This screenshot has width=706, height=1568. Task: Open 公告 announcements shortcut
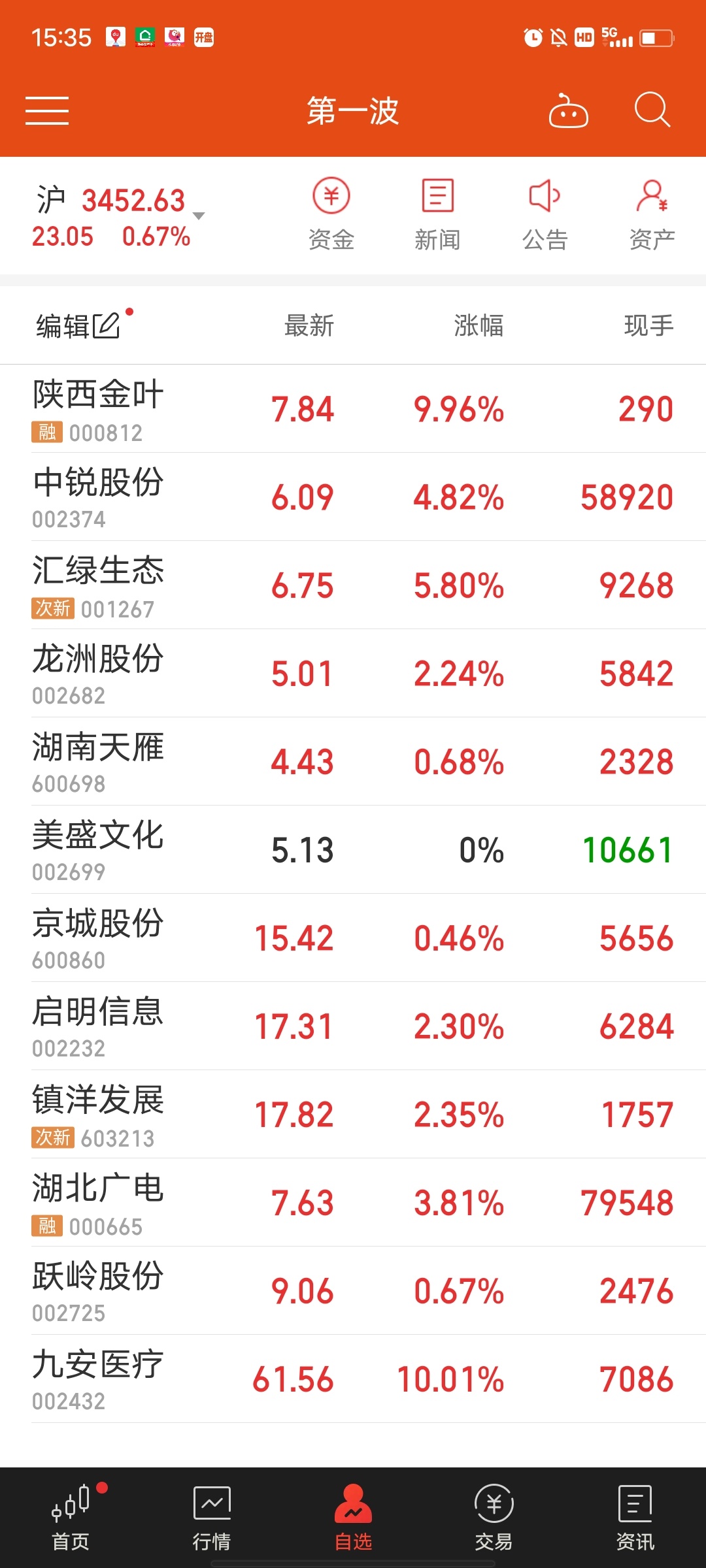545,214
